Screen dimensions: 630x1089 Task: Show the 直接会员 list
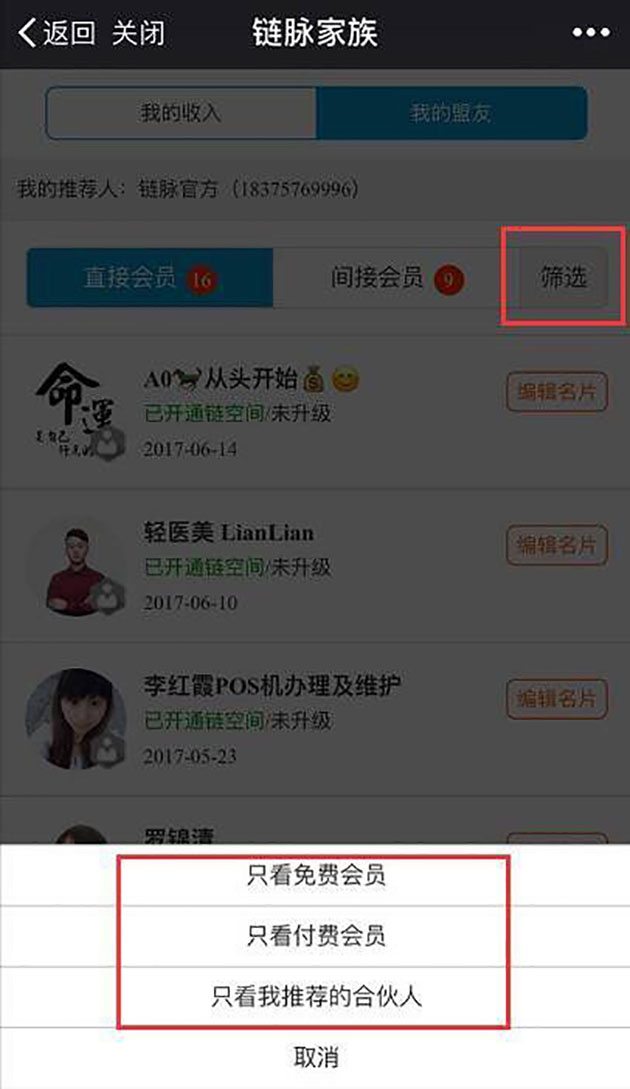(x=149, y=278)
